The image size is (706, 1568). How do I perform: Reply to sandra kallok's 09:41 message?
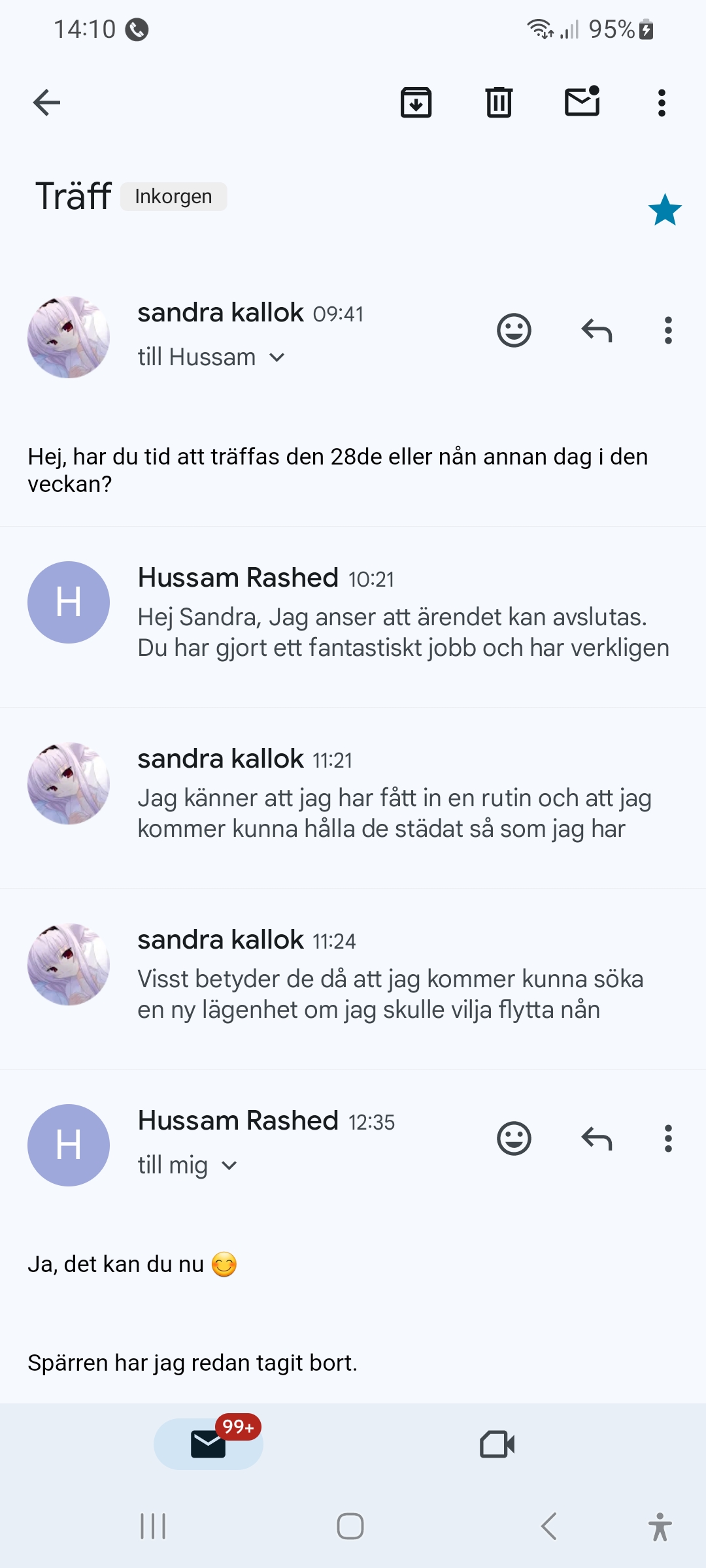(x=596, y=330)
